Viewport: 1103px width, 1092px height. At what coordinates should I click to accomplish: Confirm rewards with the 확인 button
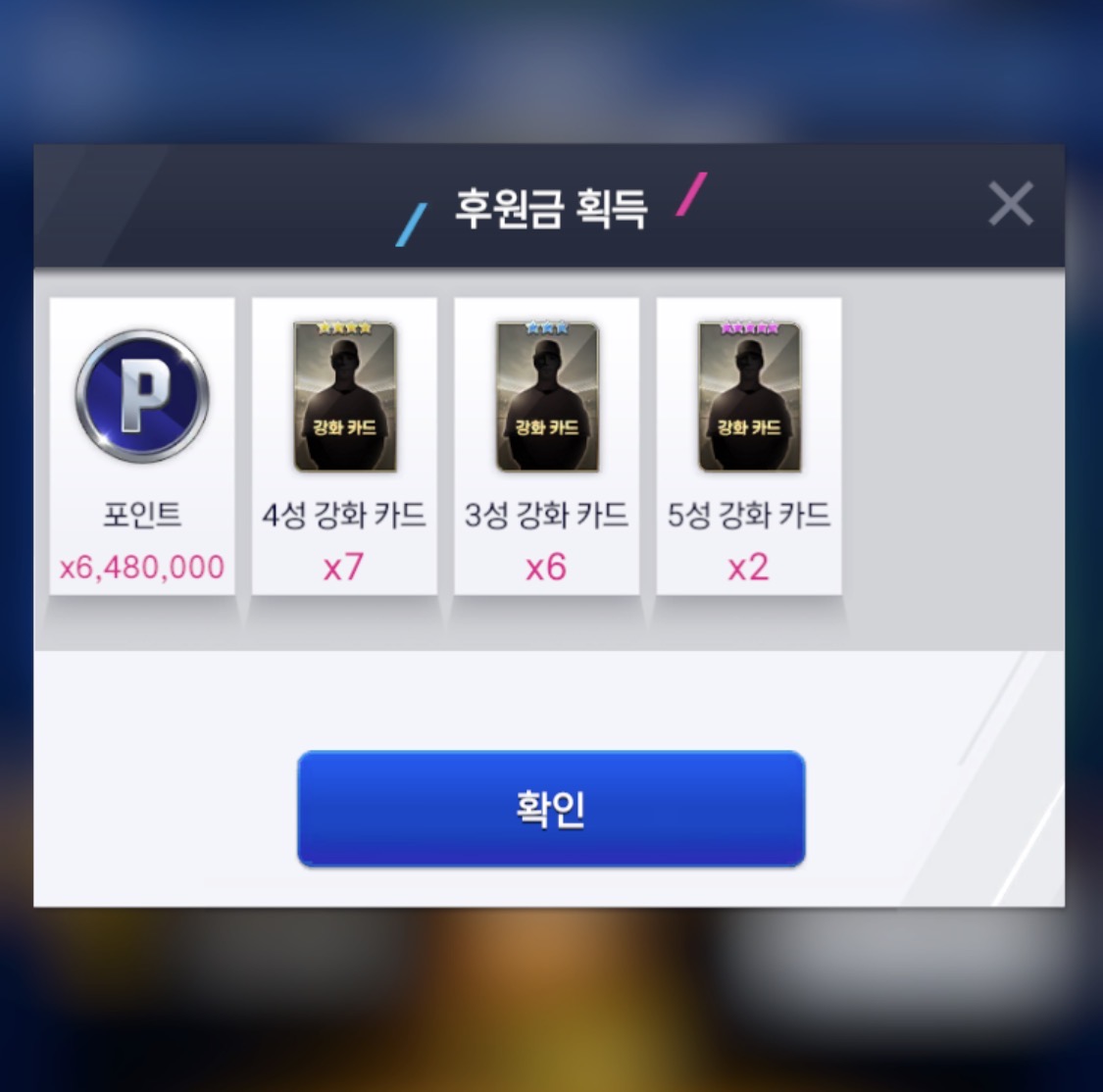(x=551, y=809)
